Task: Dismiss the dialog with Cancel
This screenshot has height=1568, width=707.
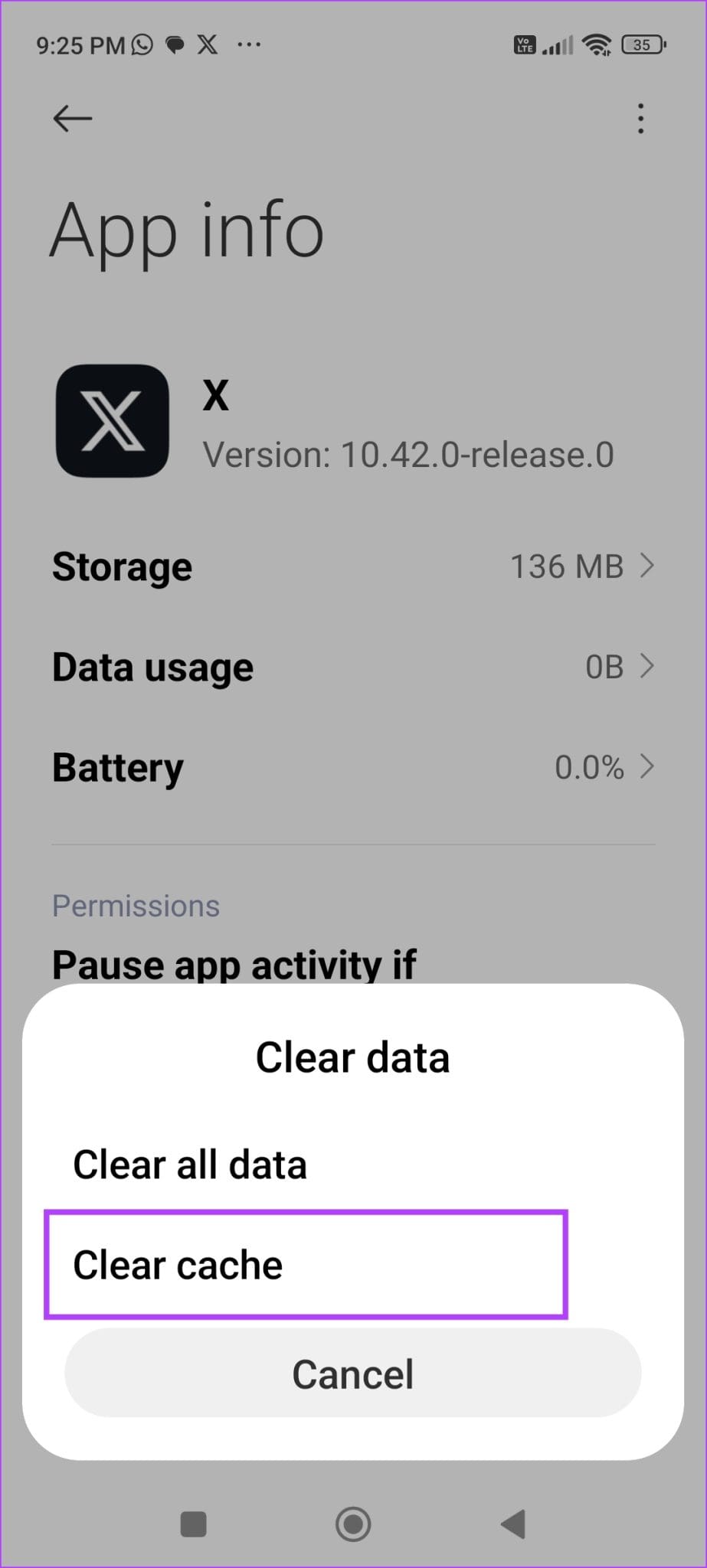Action: pos(352,1373)
